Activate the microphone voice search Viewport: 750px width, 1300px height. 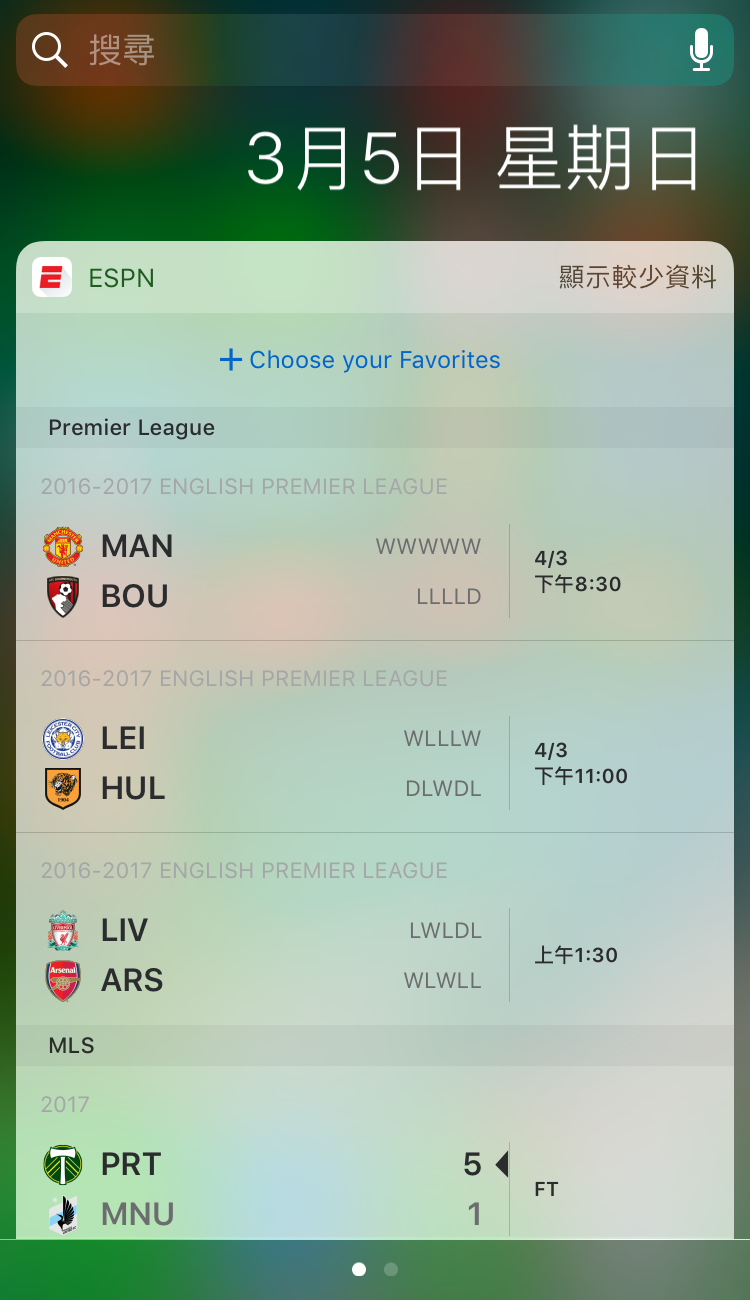coord(702,50)
